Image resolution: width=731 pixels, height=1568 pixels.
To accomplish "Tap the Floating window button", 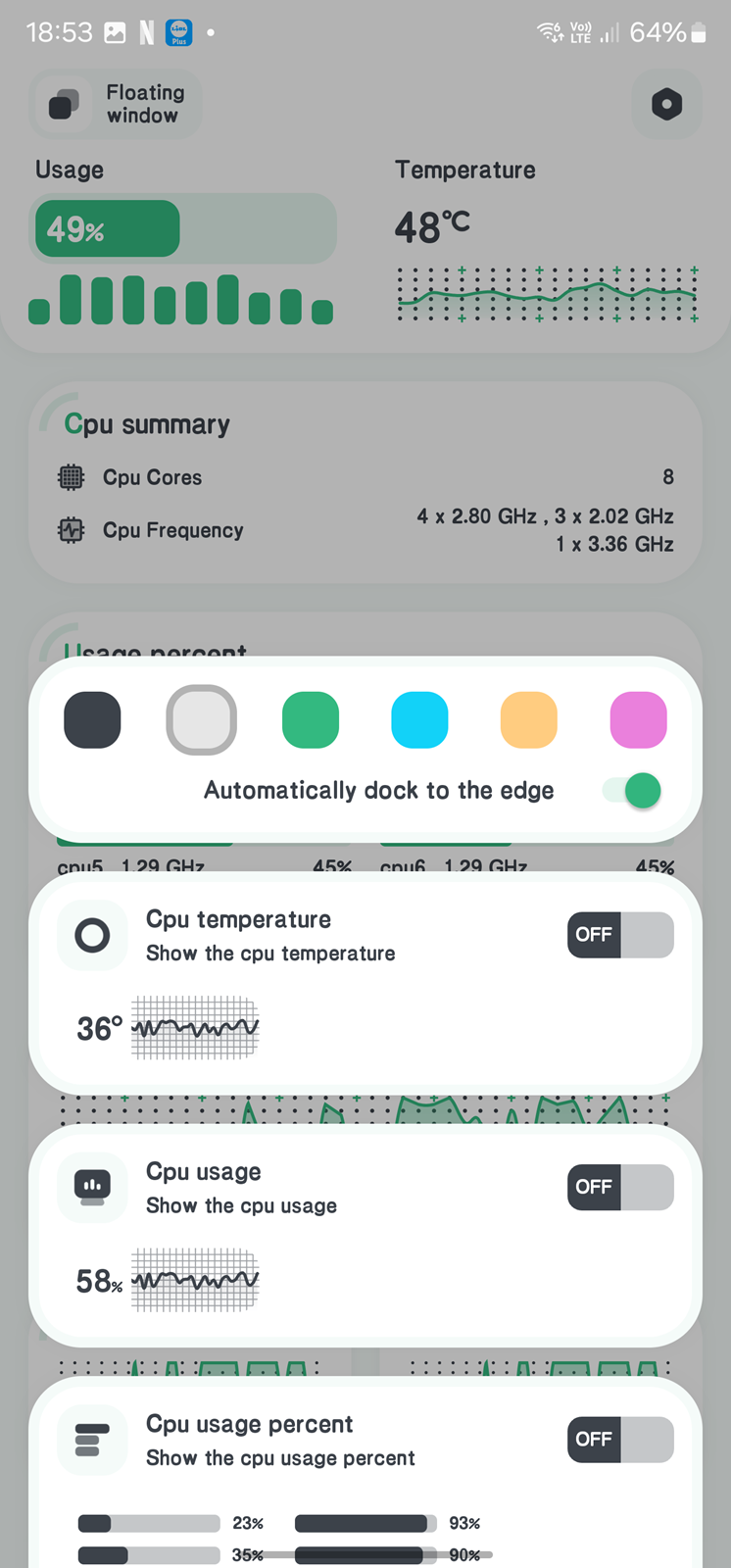I will [x=117, y=104].
